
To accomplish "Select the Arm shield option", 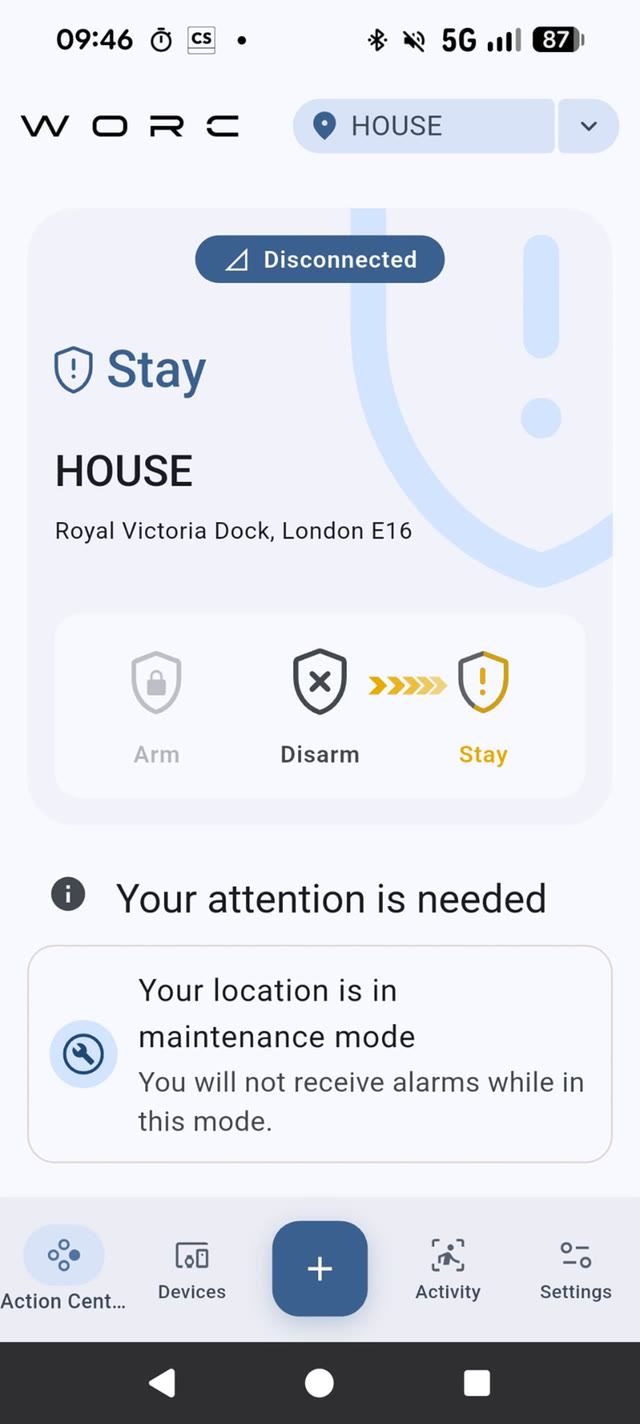I will tap(157, 708).
